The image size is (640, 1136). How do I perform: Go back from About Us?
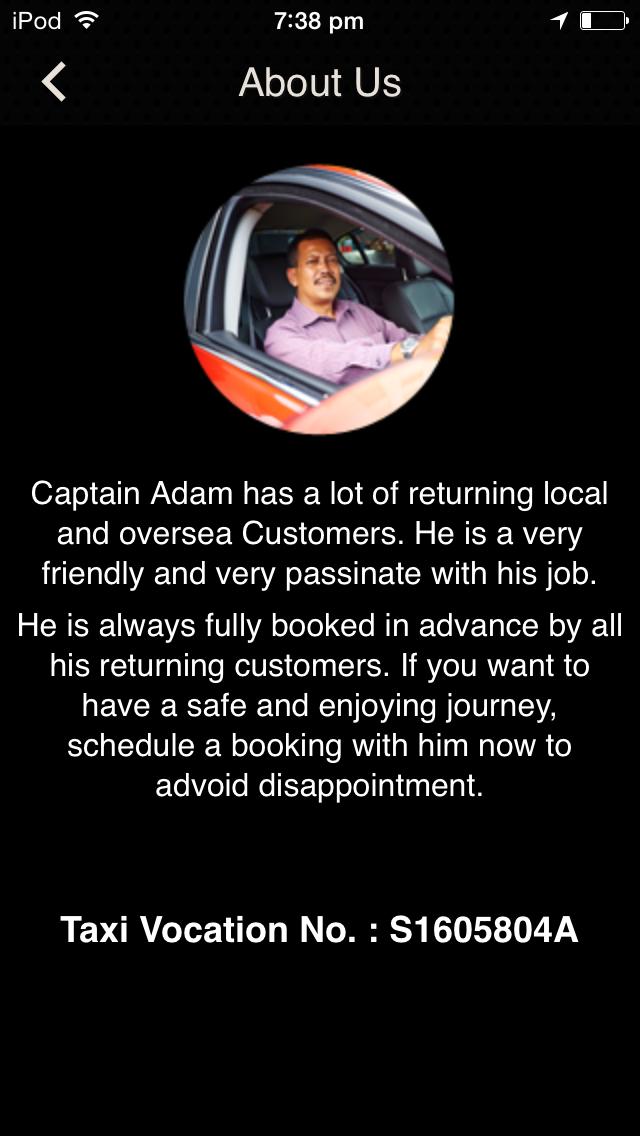pos(54,82)
